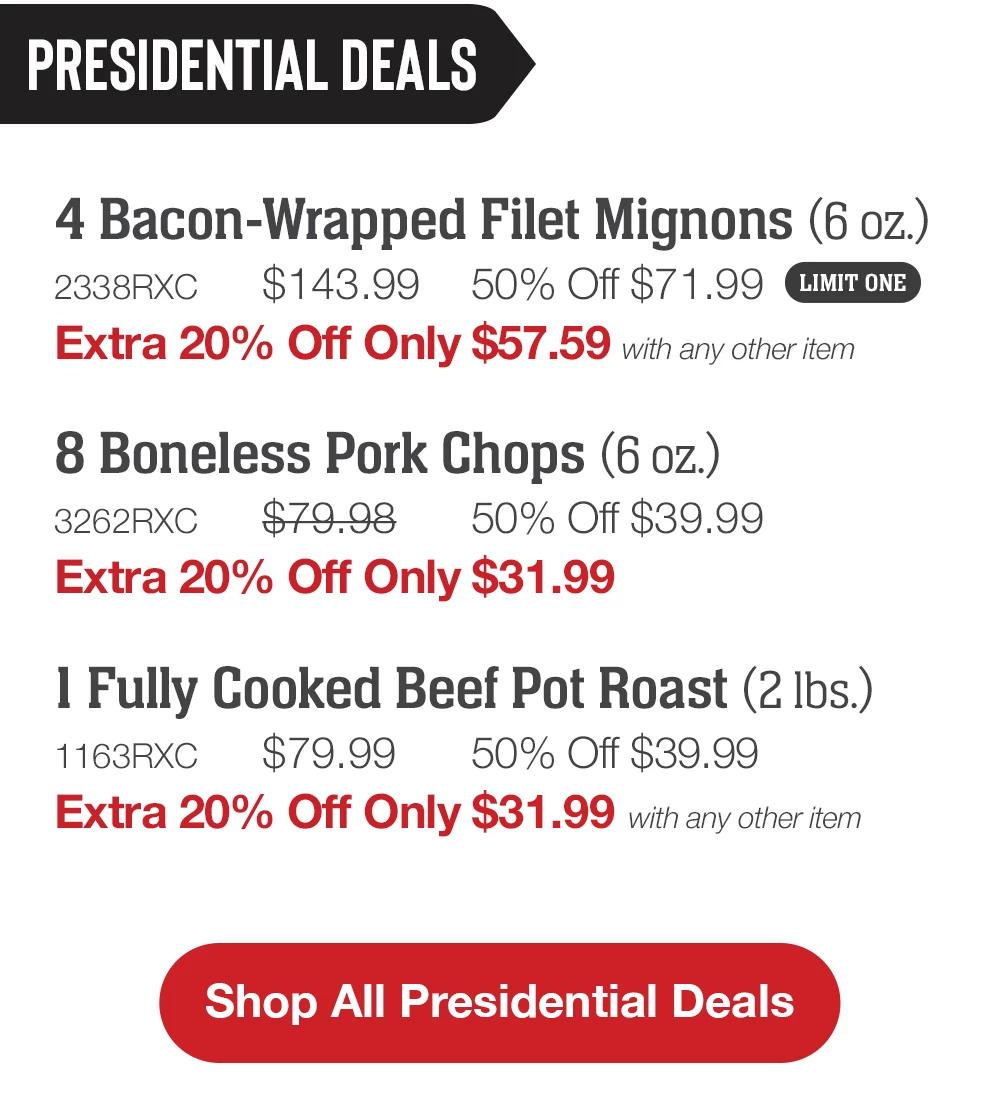This screenshot has width=1000, height=1120.
Task: Select the 50% Off $71.99 filet offer
Action: pyautogui.click(x=617, y=285)
